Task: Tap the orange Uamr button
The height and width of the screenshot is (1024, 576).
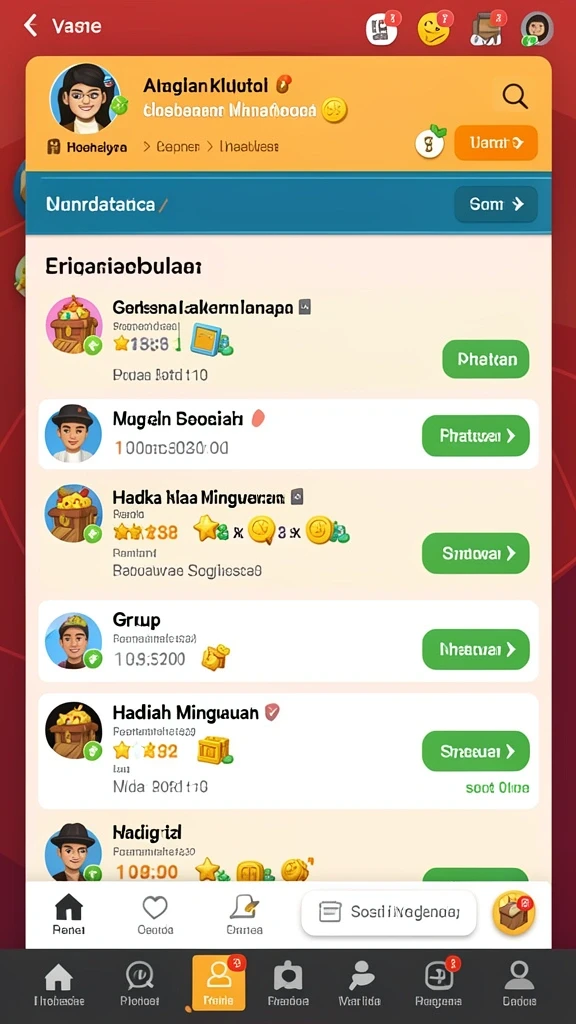Action: (496, 142)
